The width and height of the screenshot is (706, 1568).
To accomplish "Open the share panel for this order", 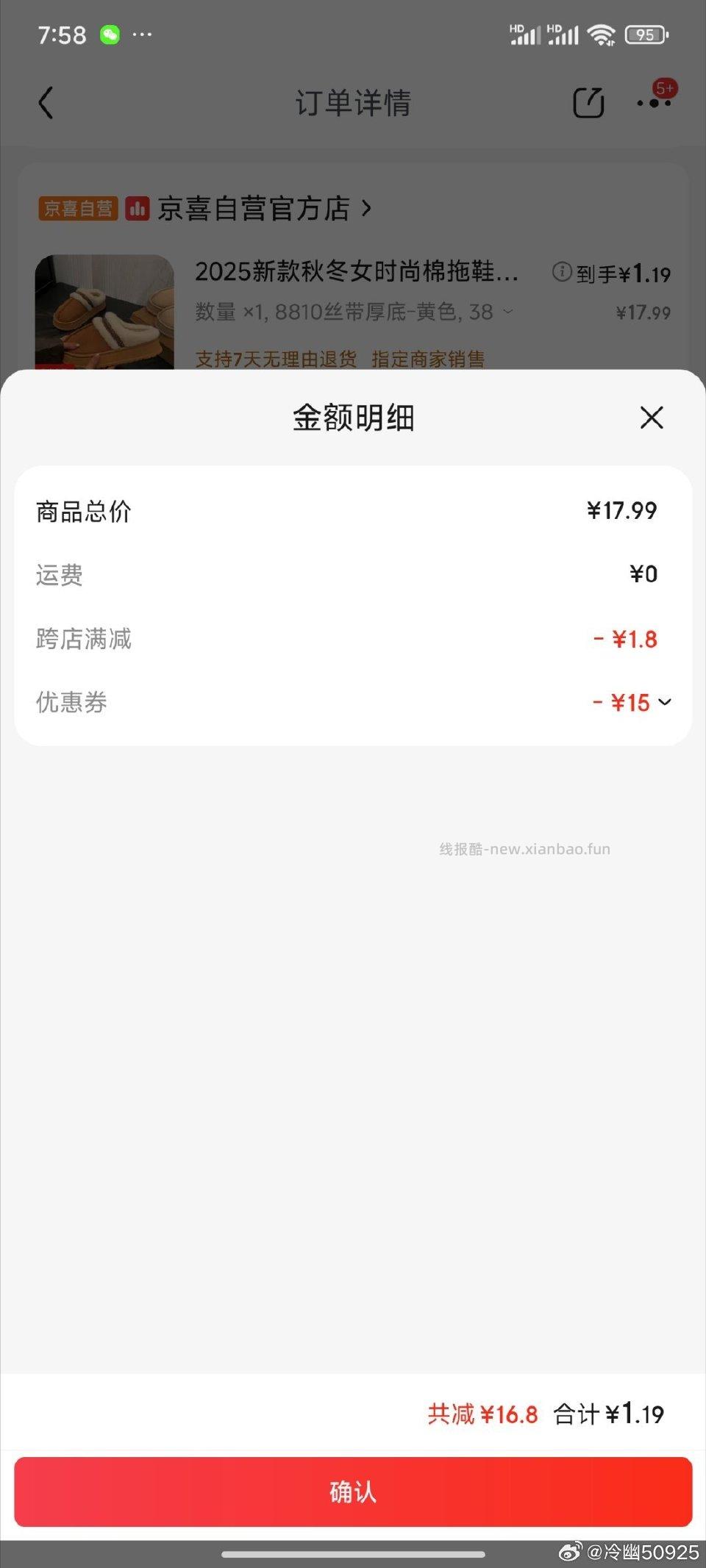I will pyautogui.click(x=589, y=102).
